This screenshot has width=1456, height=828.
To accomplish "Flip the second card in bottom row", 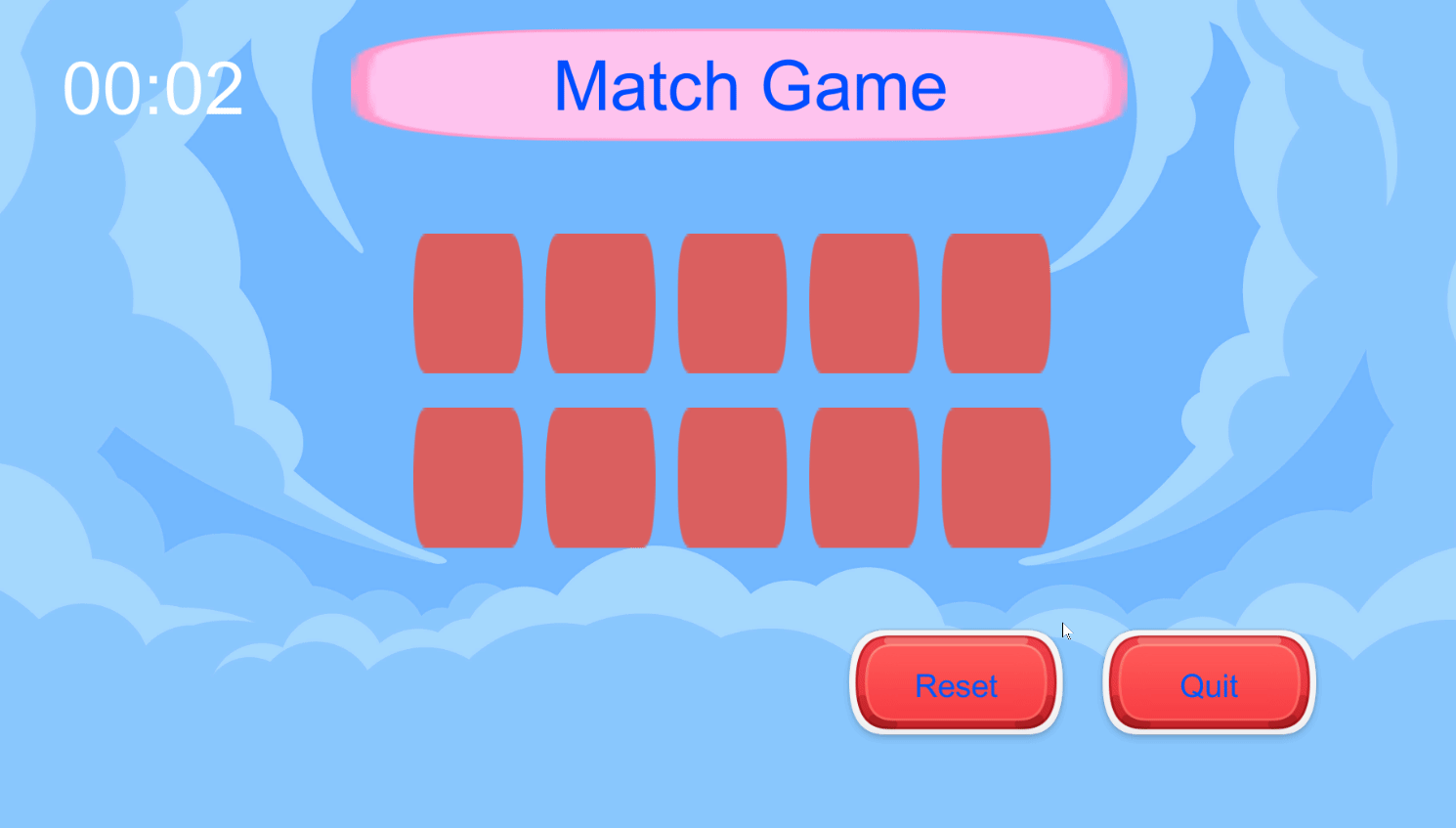I will pos(600,477).
